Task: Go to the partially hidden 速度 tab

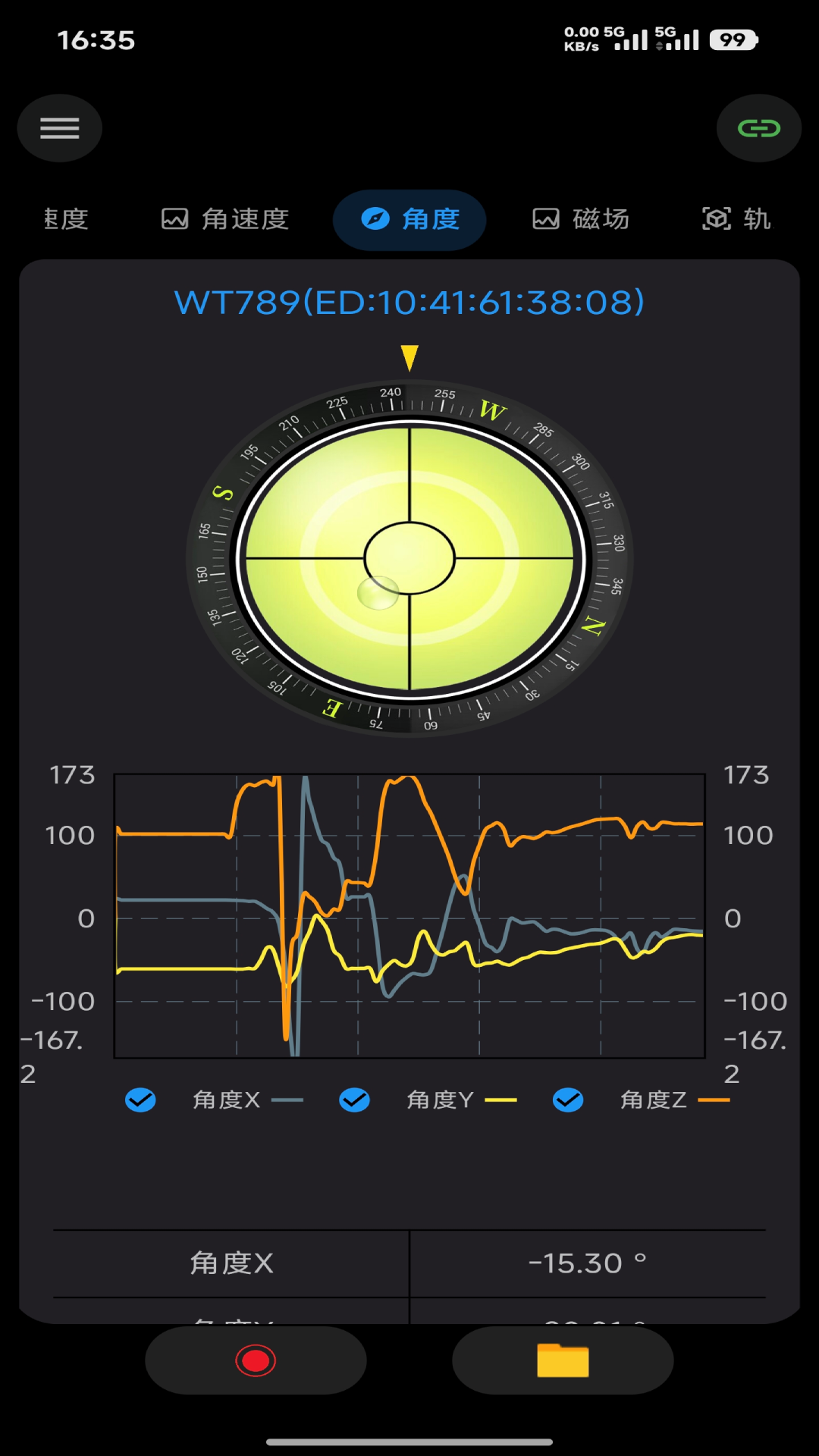Action: click(x=65, y=219)
